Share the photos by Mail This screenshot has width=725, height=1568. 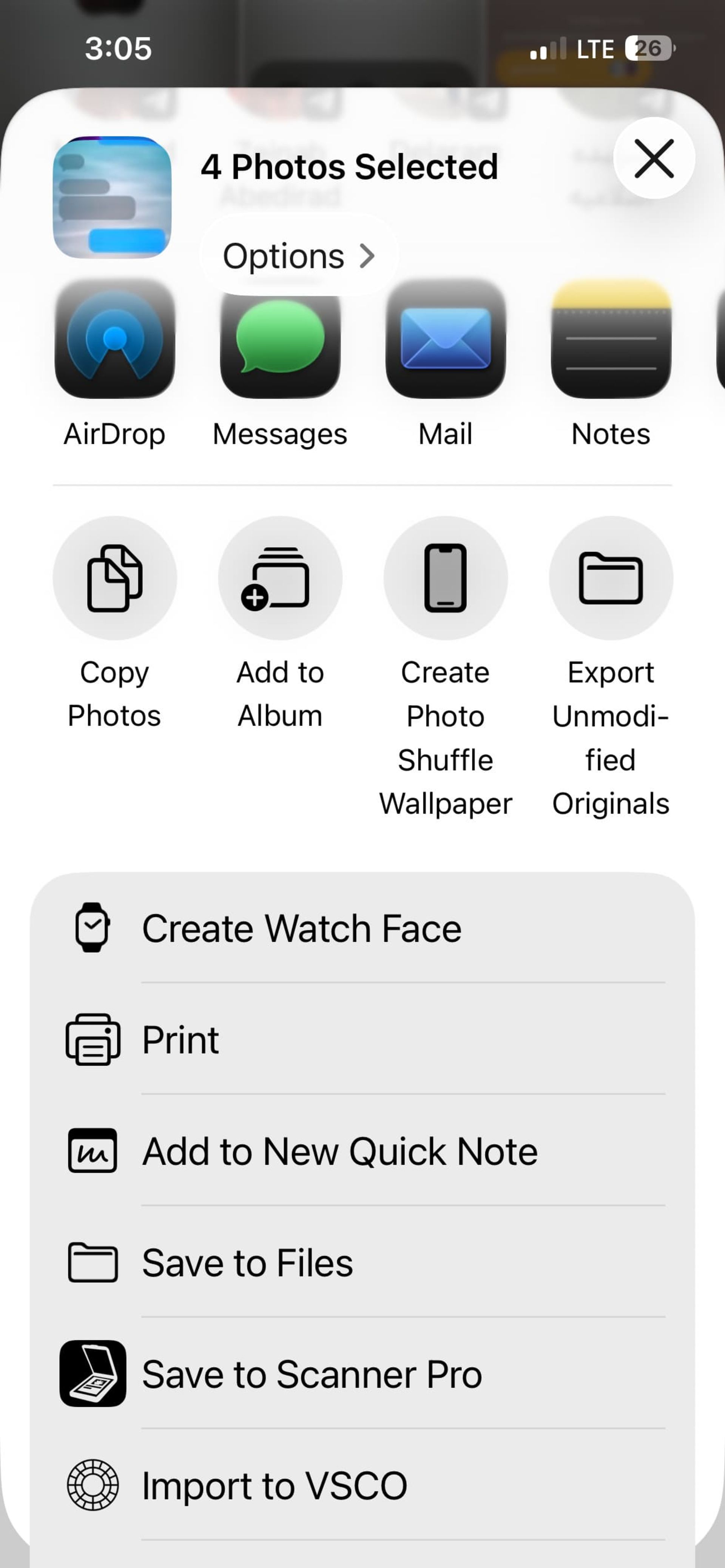[445, 339]
